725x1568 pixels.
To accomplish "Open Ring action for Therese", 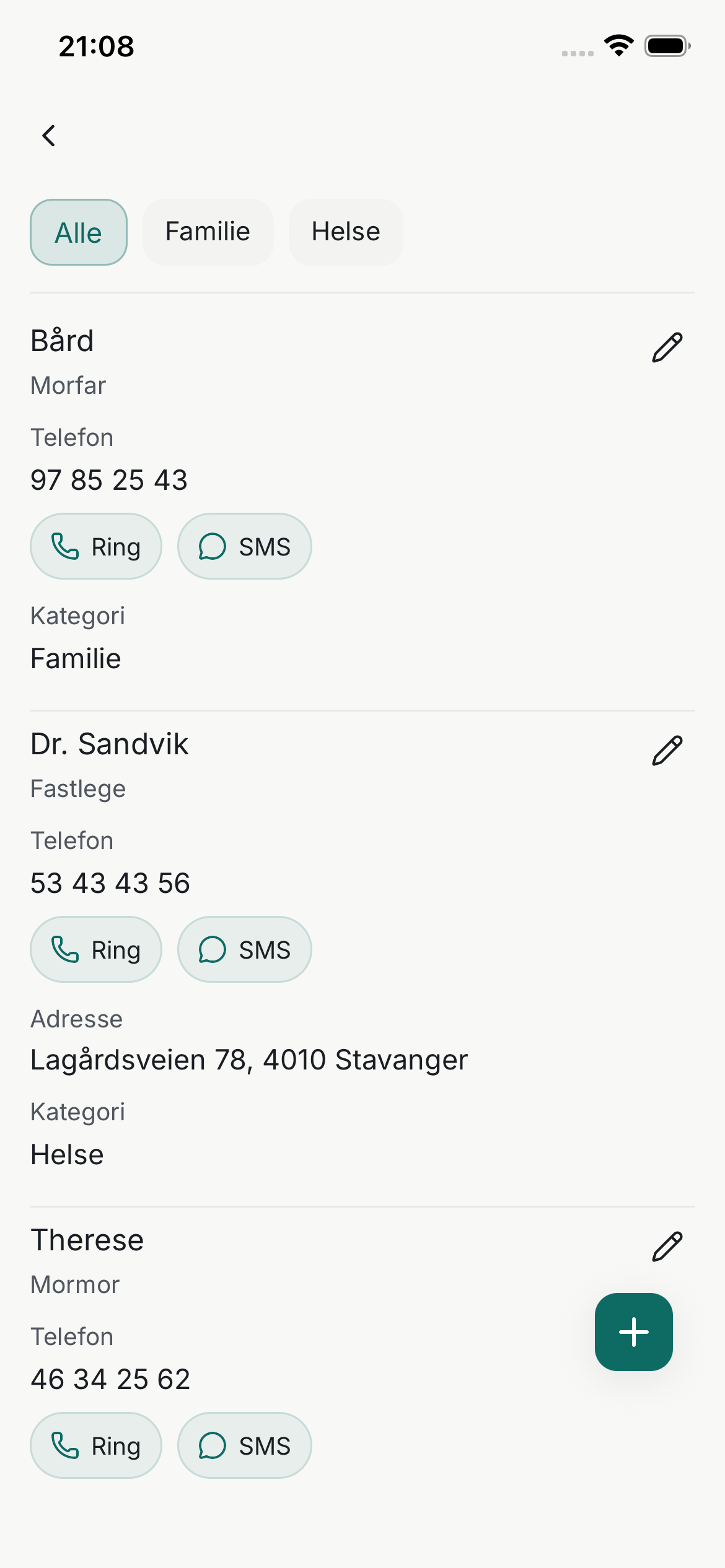I will point(95,1445).
